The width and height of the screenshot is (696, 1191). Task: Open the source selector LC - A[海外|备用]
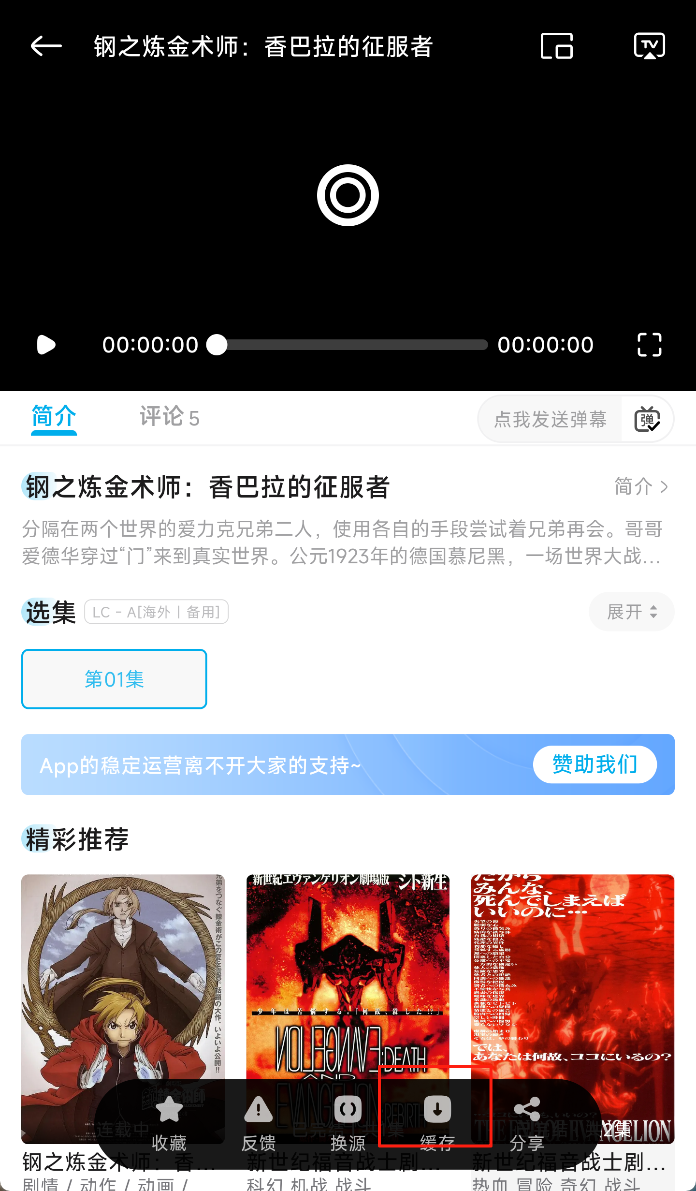coord(157,612)
